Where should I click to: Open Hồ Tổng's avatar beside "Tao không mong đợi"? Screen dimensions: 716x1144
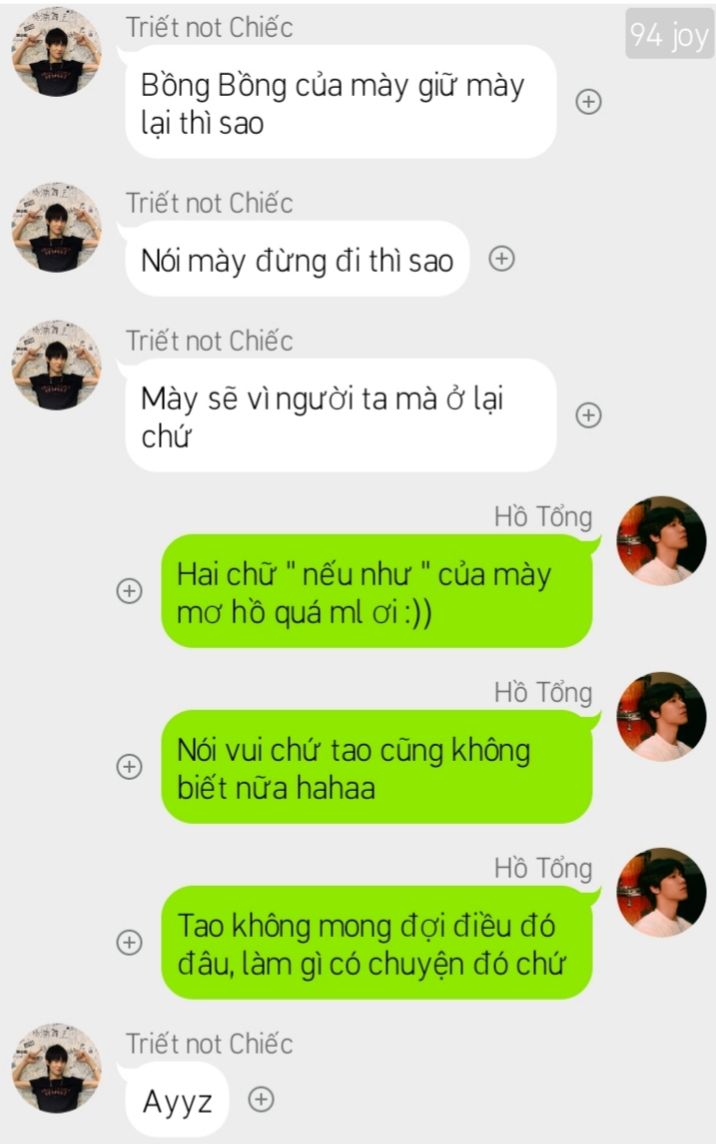pyautogui.click(x=661, y=892)
